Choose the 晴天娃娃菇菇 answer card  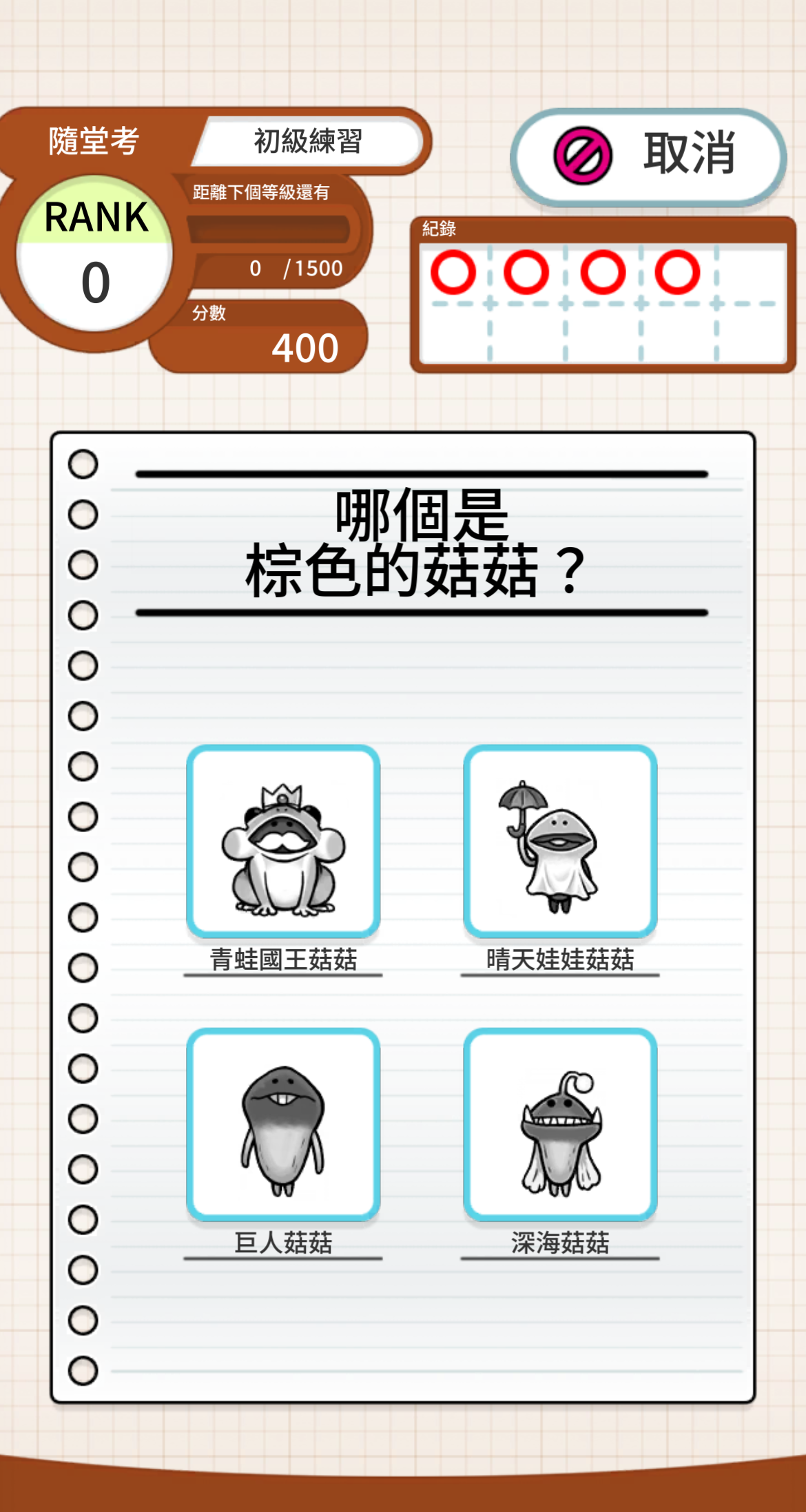560,842
